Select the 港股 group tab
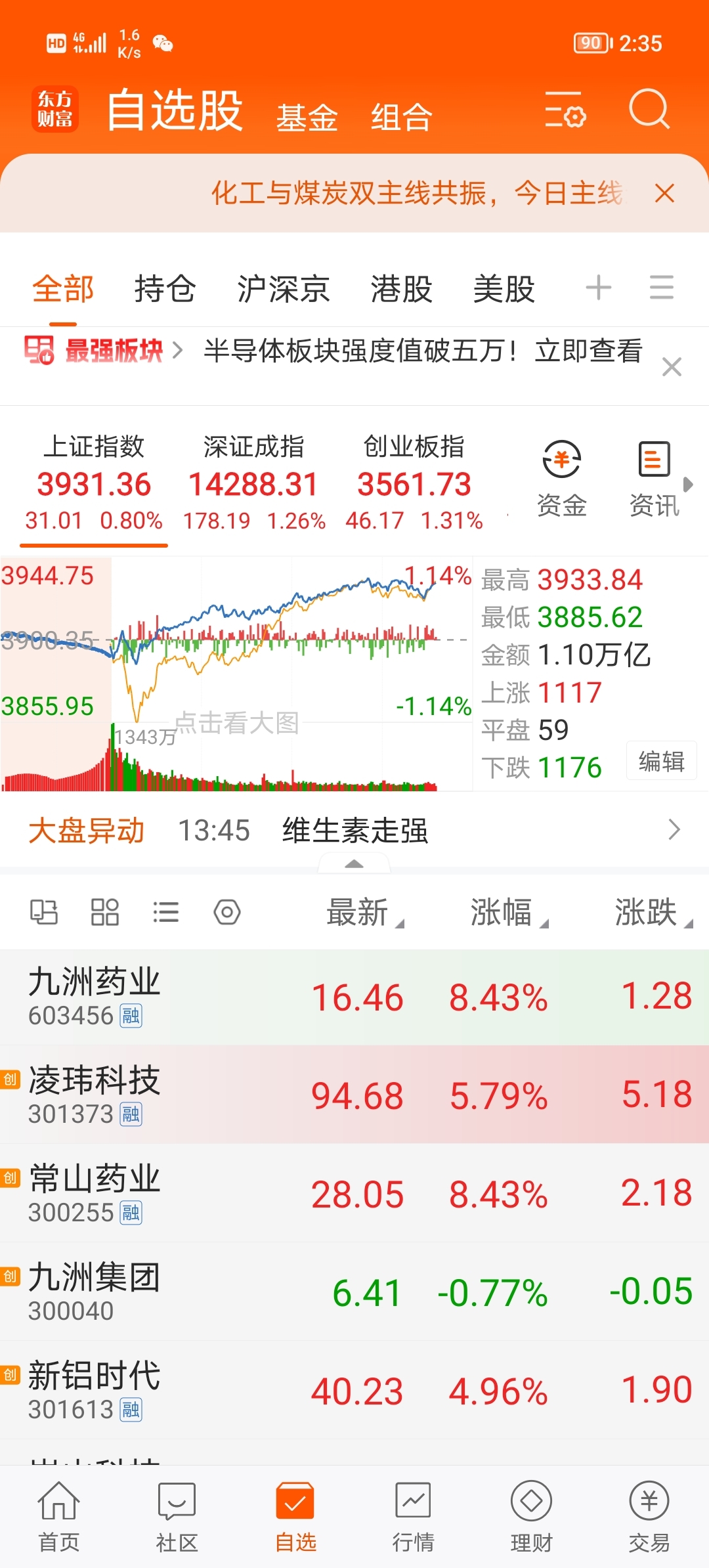Image resolution: width=709 pixels, height=1568 pixels. point(401,289)
